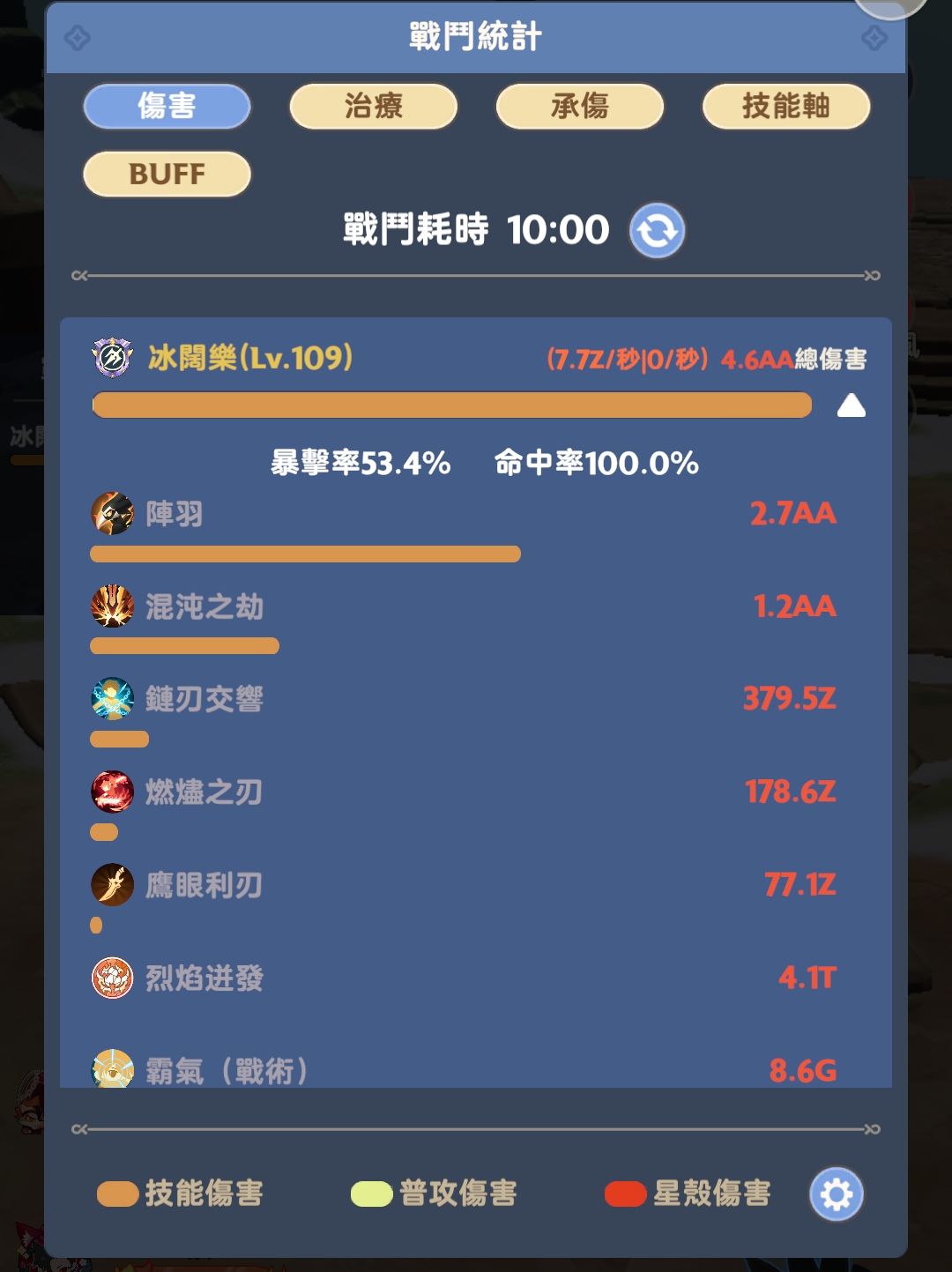Click the refresh icon beside 戰鬥耗時
The height and width of the screenshot is (1272, 952).
pos(656,230)
